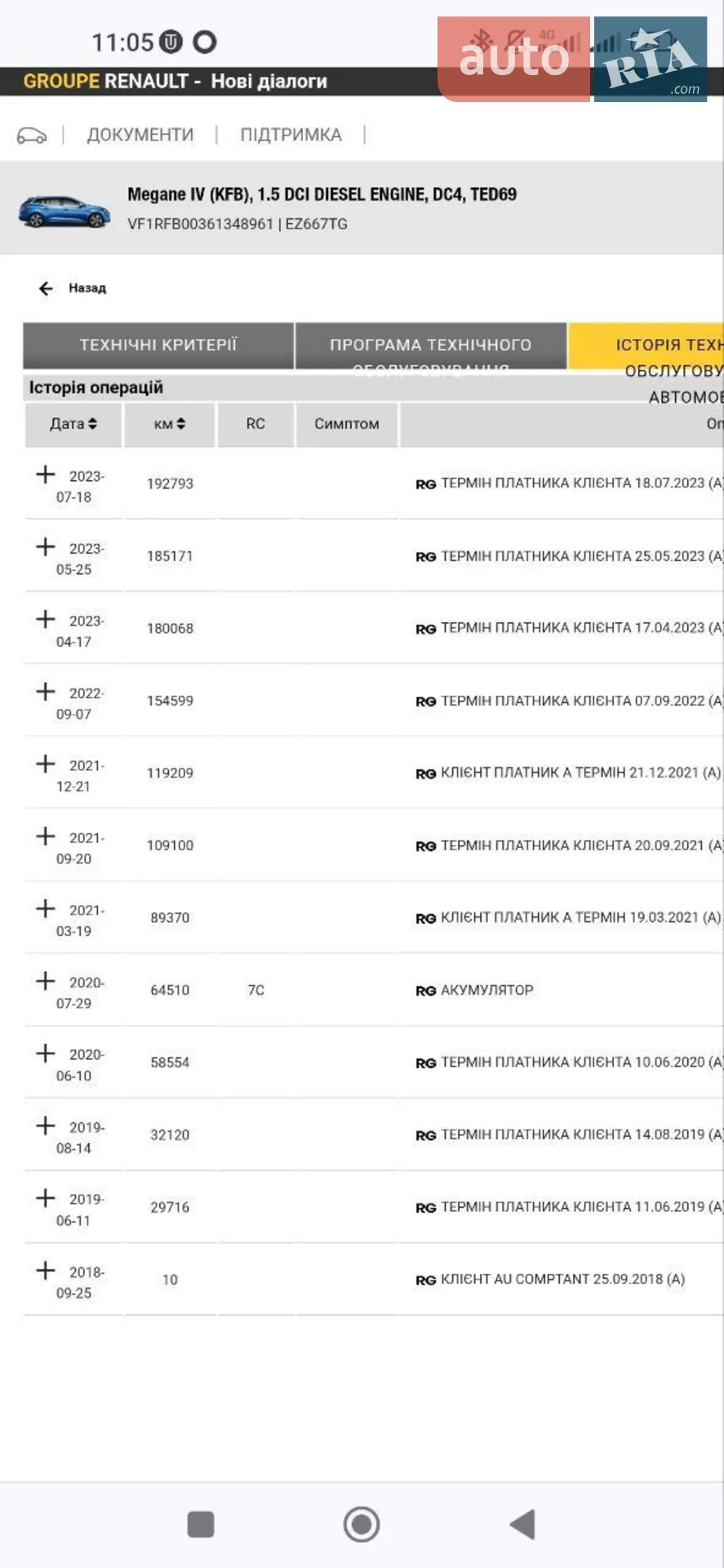724x1568 pixels.
Task: Sort the table by Дата column
Action: coord(73,424)
